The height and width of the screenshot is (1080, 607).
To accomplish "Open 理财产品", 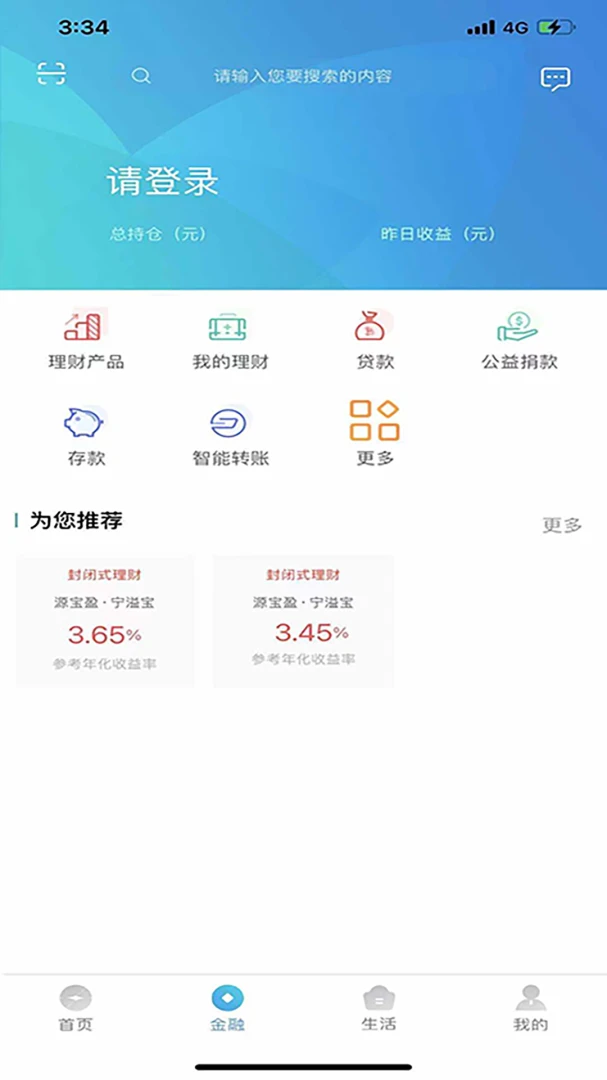I will click(x=86, y=340).
